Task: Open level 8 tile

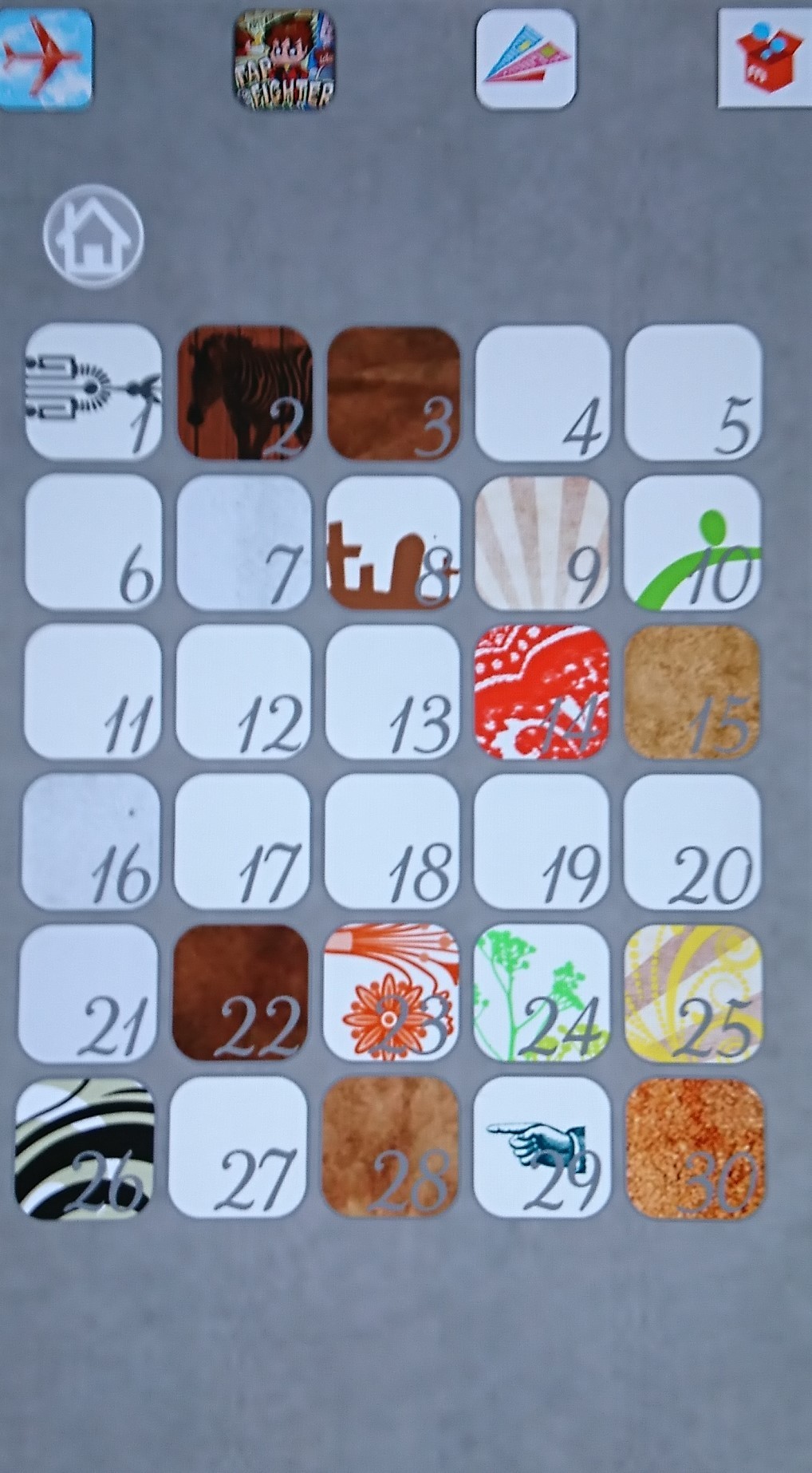Action: [393, 542]
